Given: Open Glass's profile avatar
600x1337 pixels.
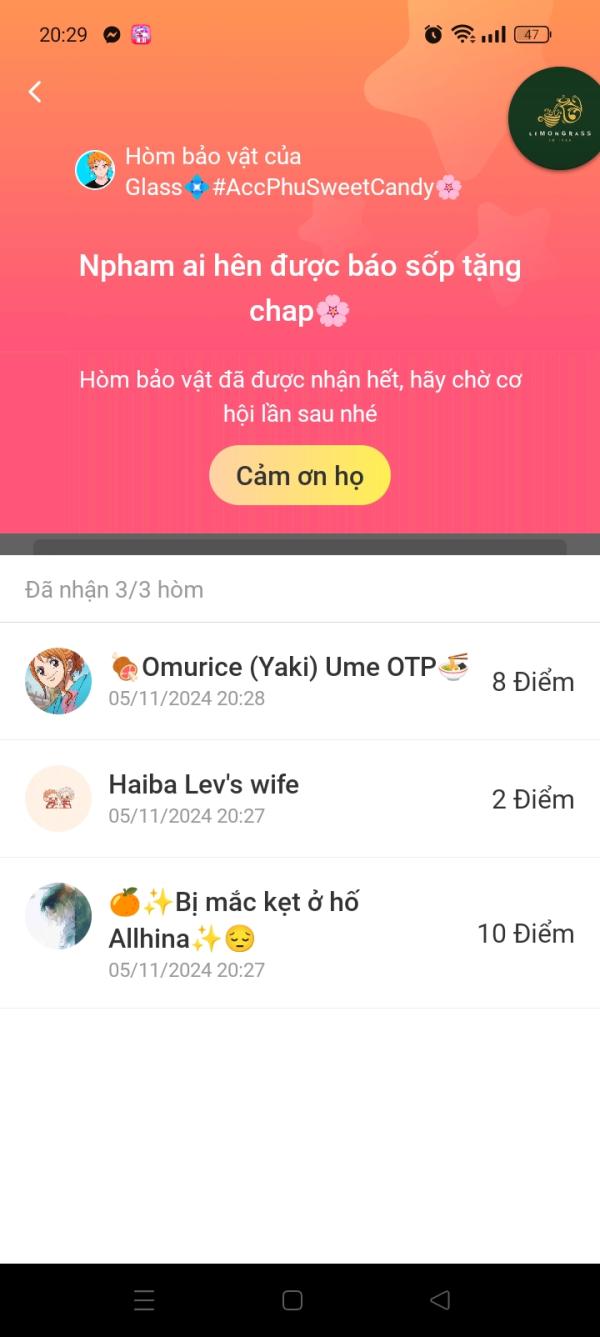Looking at the screenshot, I should (95, 170).
